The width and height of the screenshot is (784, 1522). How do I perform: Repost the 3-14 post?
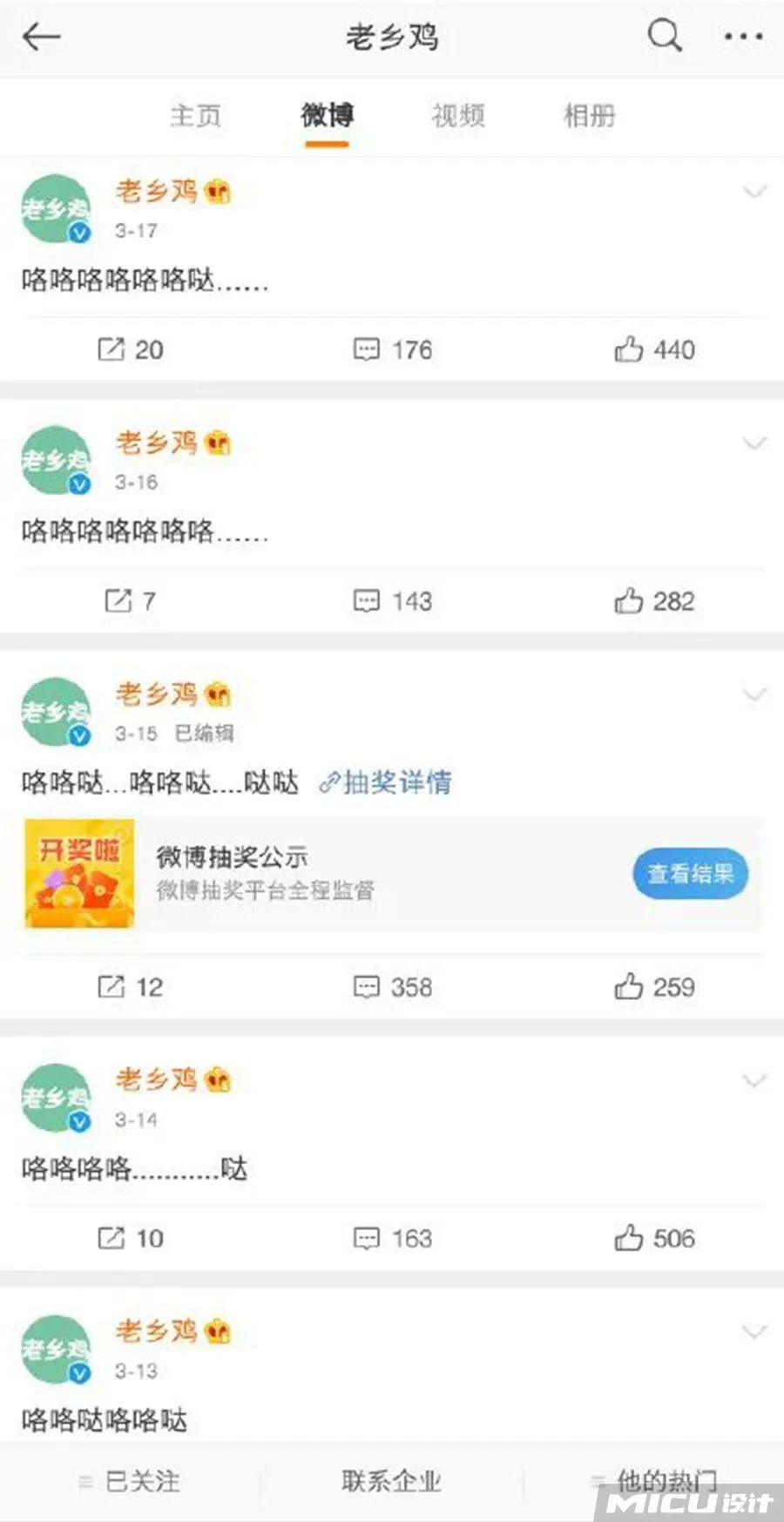point(130,1238)
